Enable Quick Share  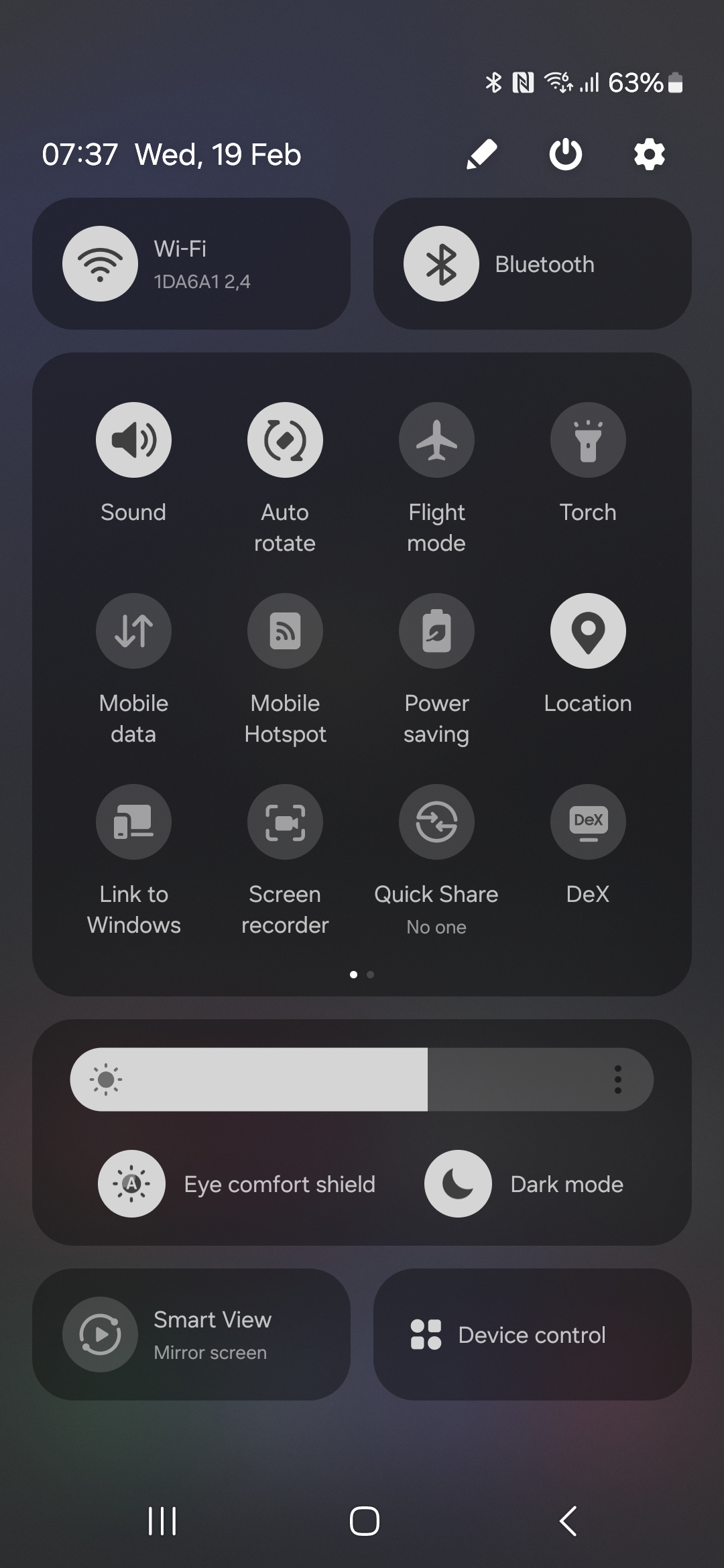pos(436,822)
